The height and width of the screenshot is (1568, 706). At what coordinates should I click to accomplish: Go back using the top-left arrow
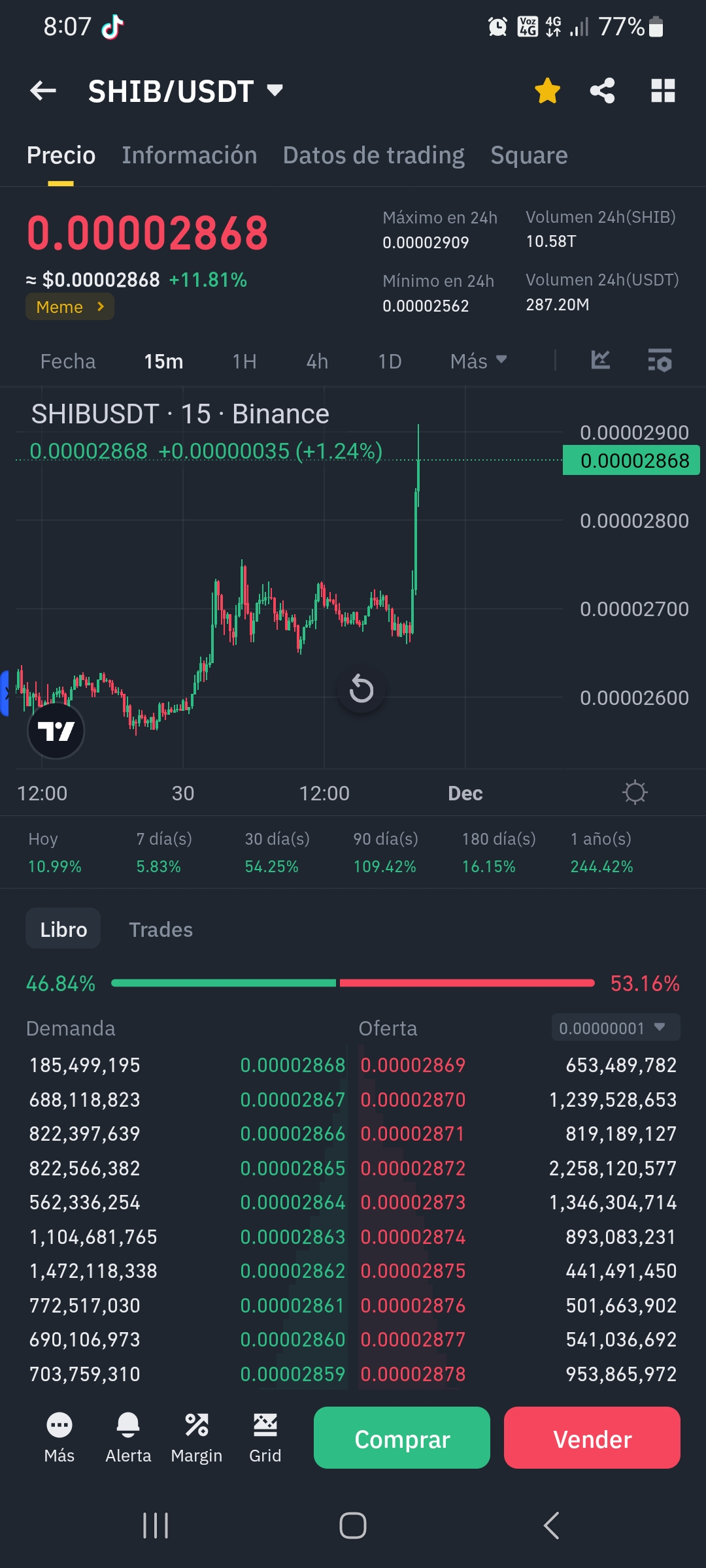[43, 91]
